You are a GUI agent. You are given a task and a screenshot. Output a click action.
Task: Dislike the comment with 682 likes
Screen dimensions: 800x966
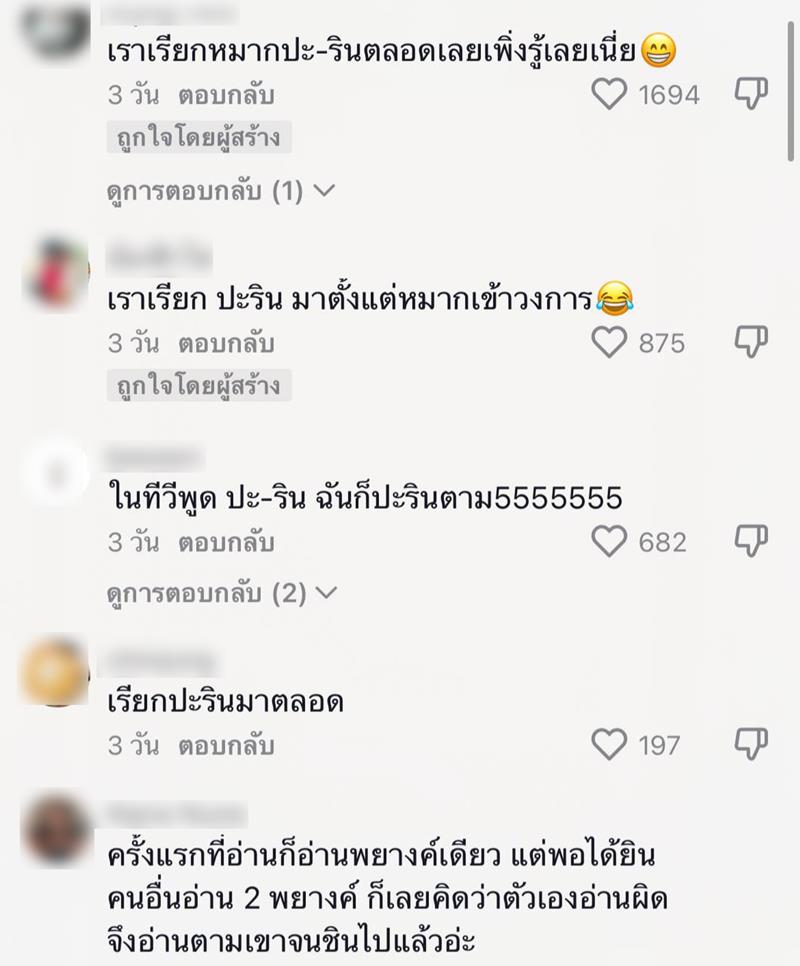(750, 542)
